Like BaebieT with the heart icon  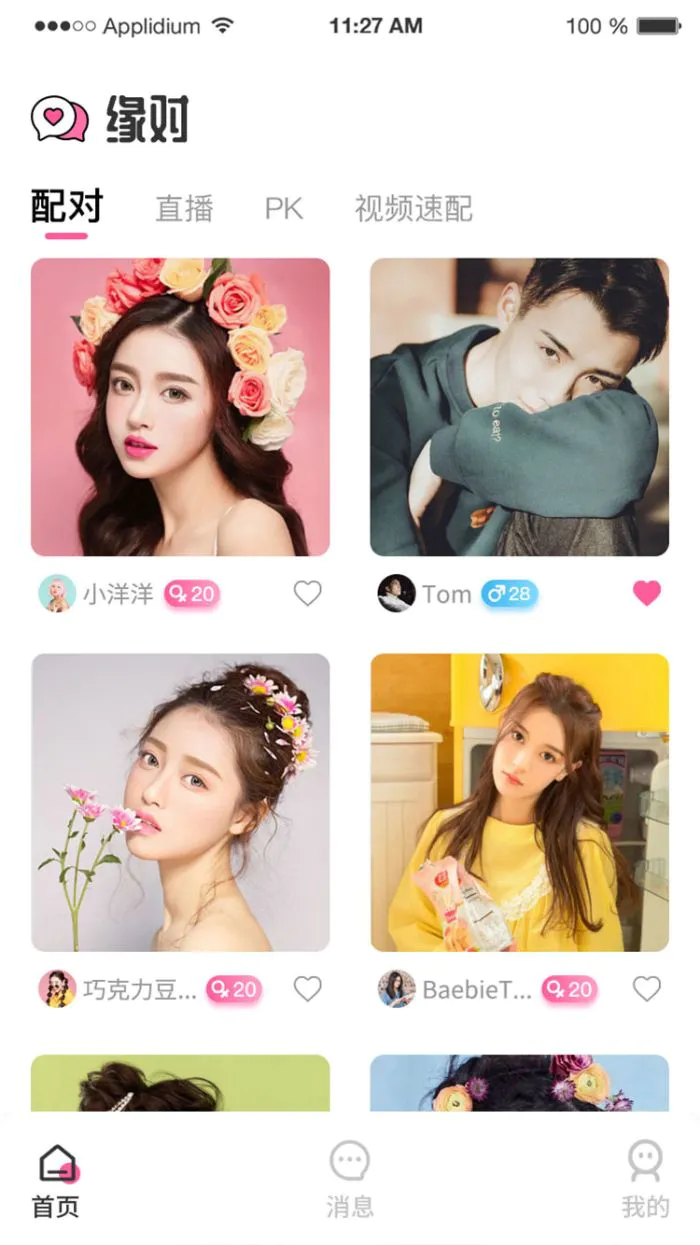coord(647,989)
